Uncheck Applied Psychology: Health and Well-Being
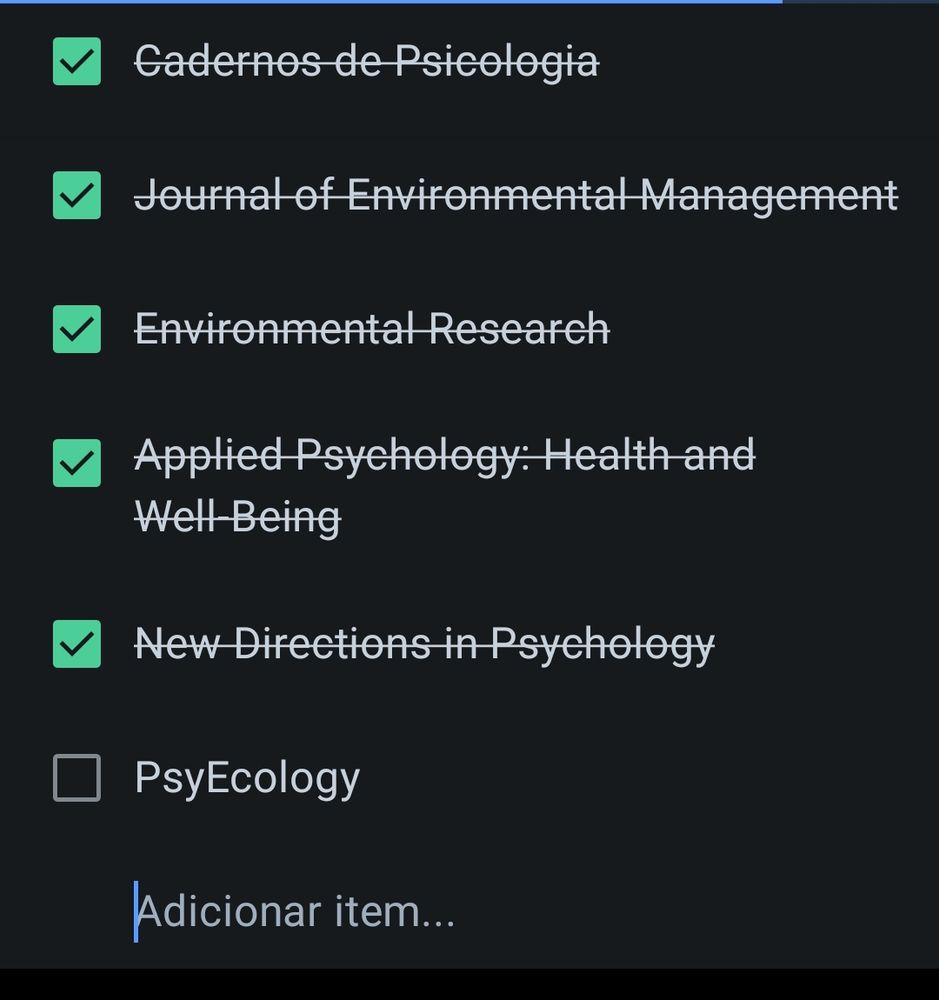Screen dimensions: 939x1000 click(77, 463)
